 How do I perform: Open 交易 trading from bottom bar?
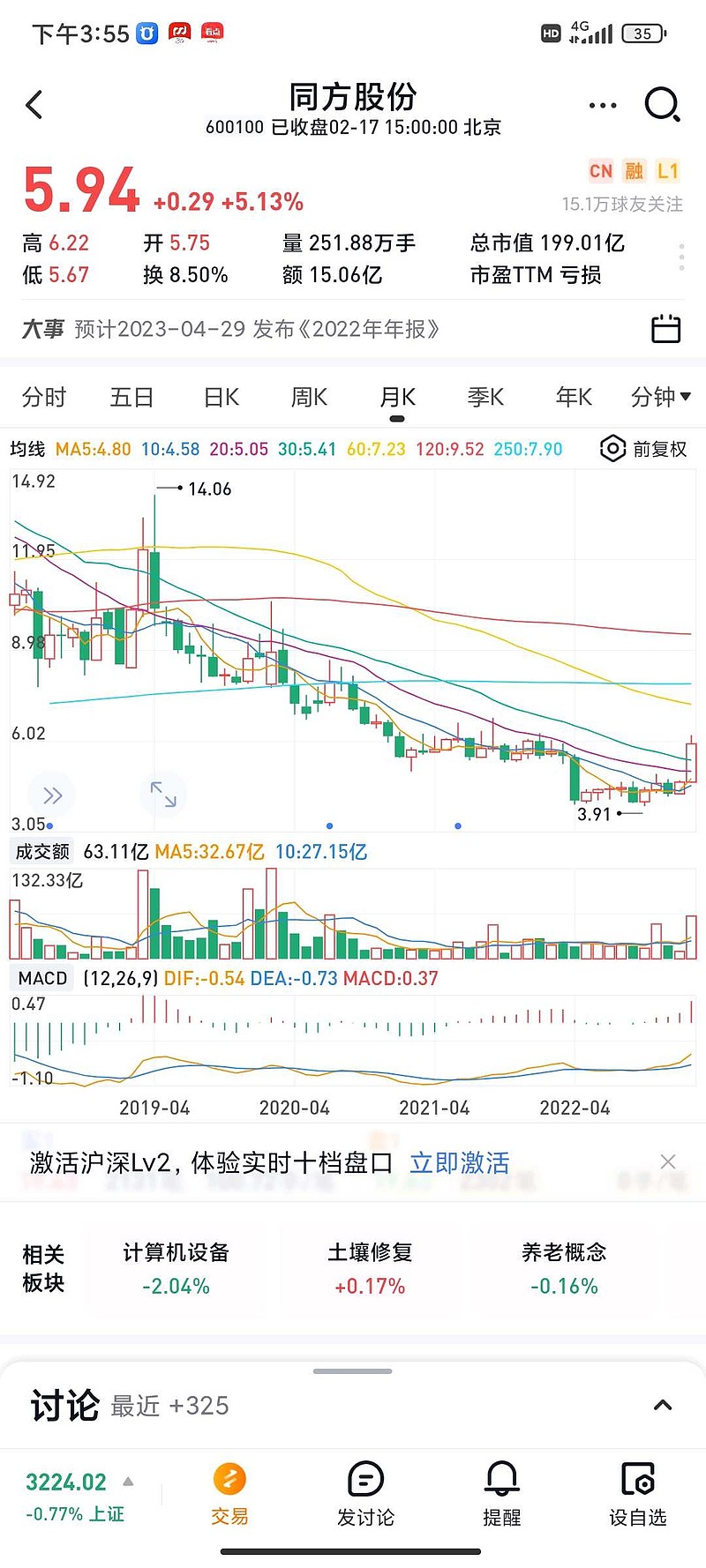point(229,1494)
